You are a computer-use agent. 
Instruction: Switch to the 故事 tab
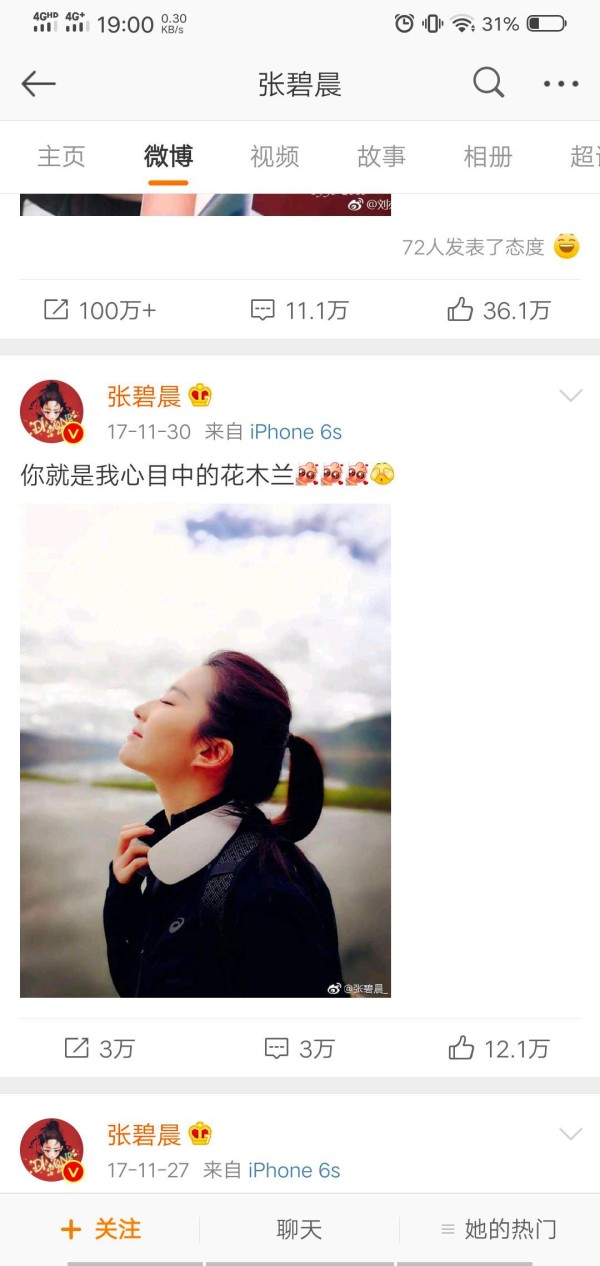point(382,157)
